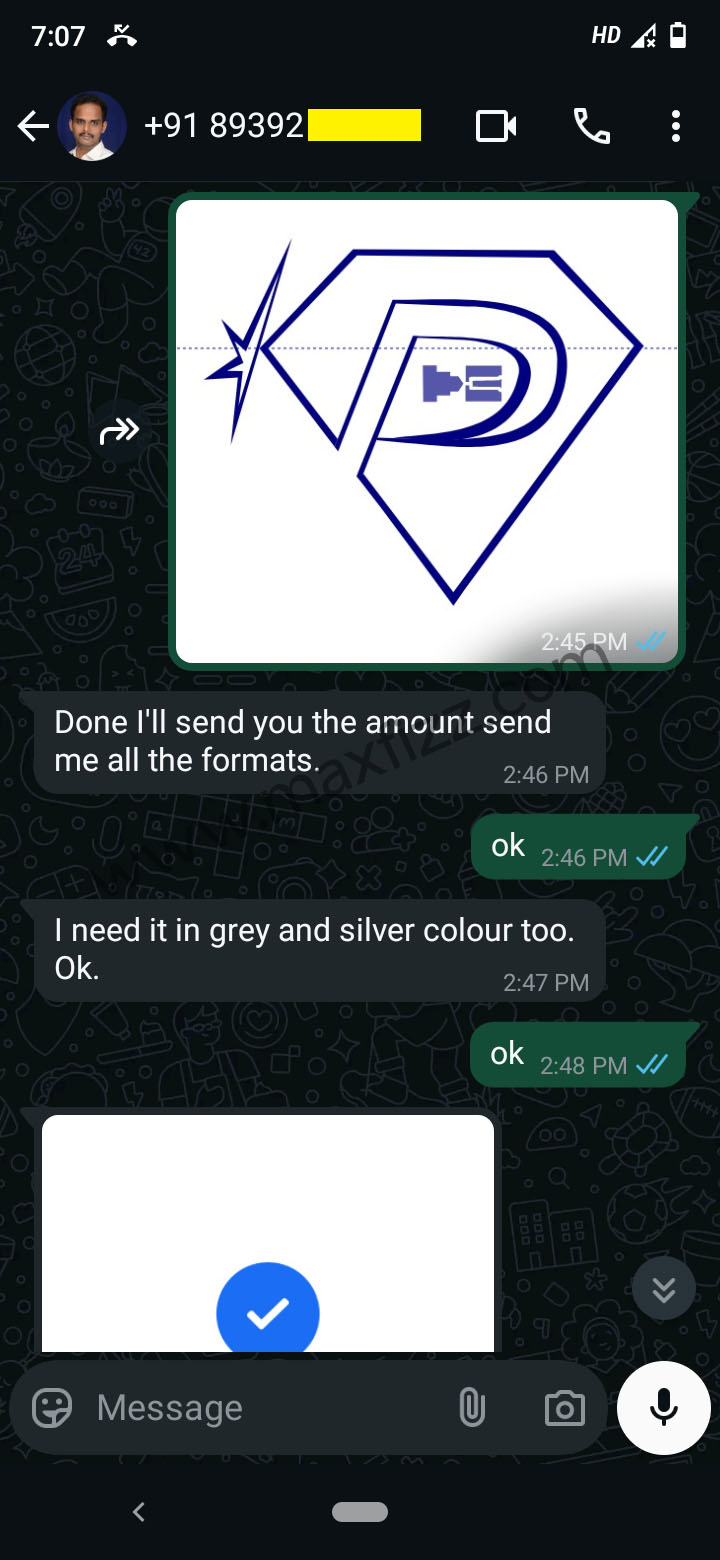Open the emoji and sticker picker
The height and width of the screenshot is (1560, 720).
click(x=52, y=1408)
